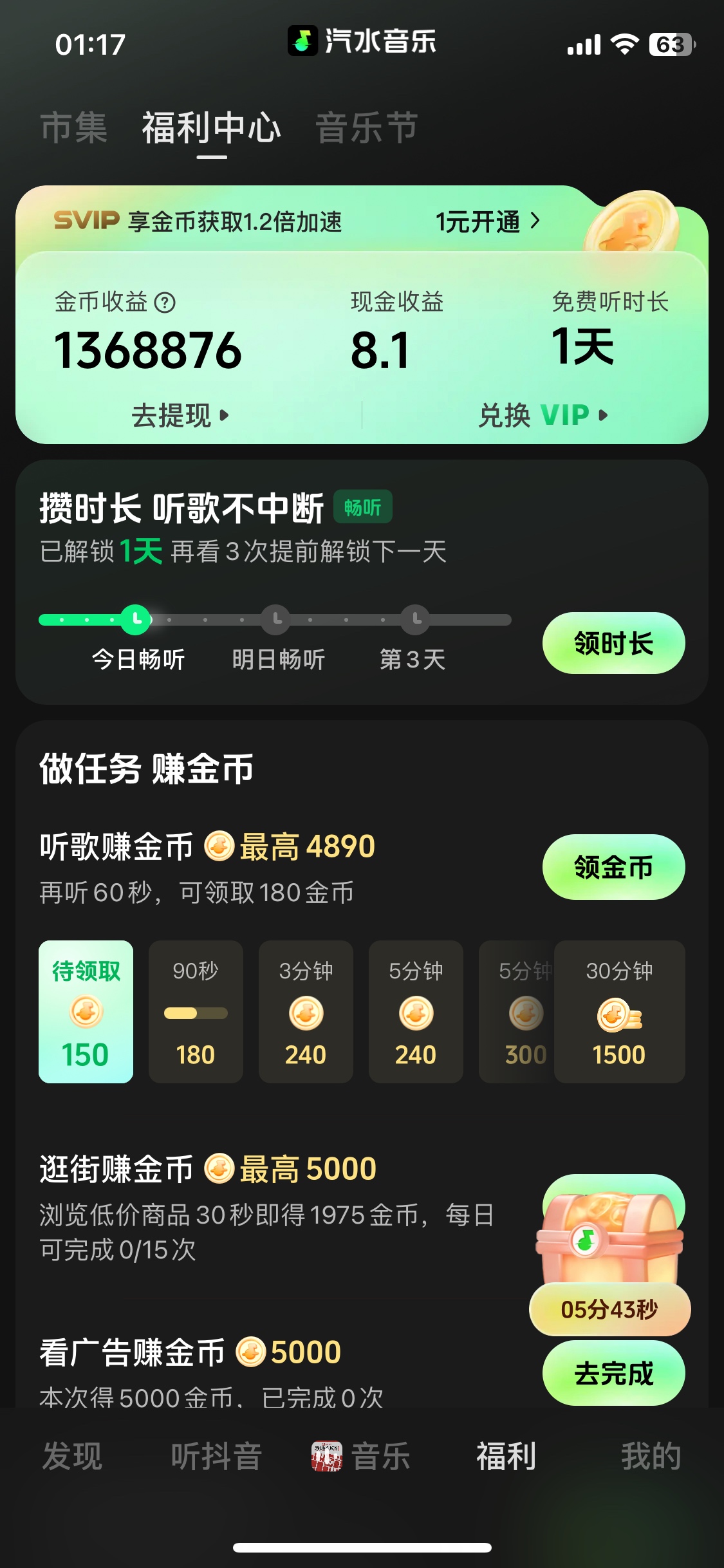Viewport: 724px width, 1568px height.
Task: Open the 我的 profile tab
Action: tap(650, 1456)
